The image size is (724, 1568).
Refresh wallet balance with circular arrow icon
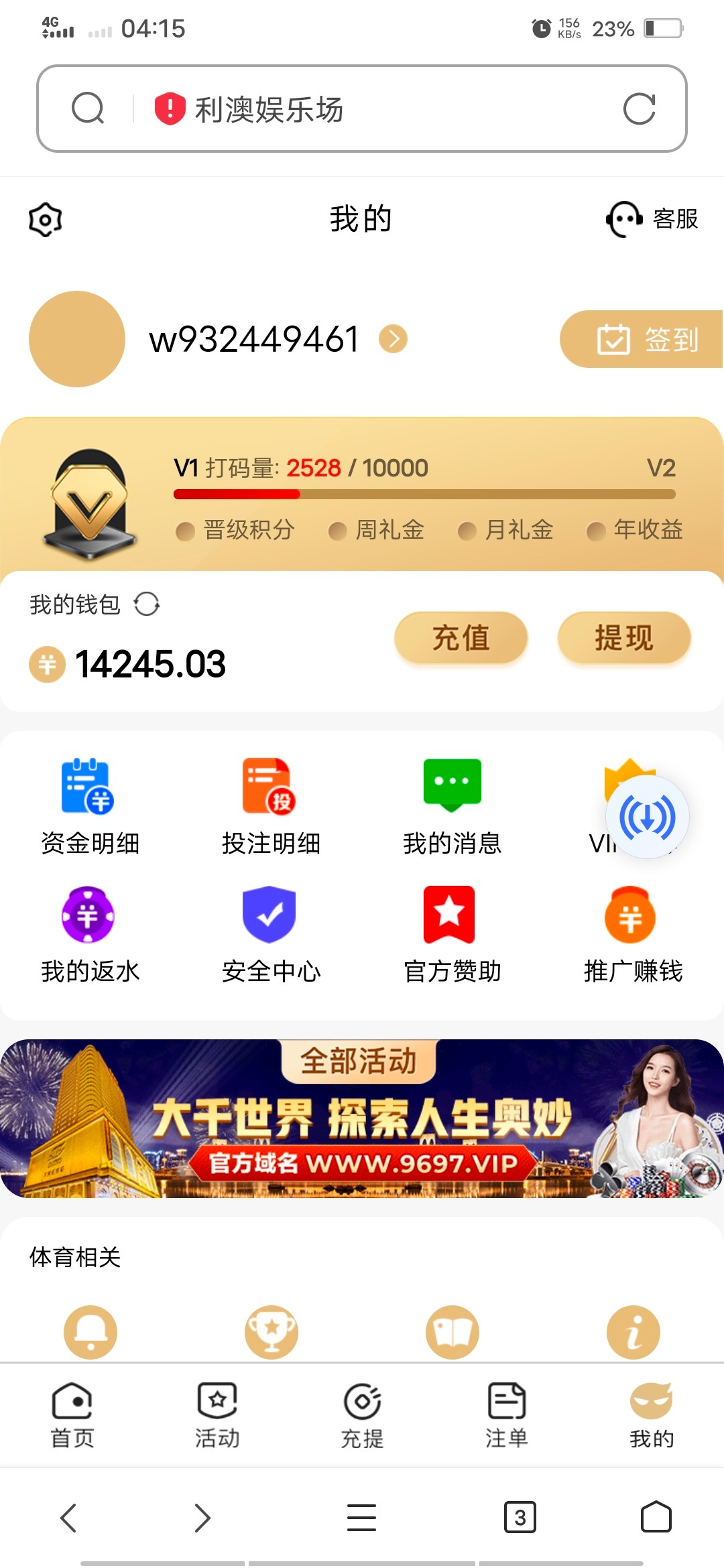tap(148, 604)
